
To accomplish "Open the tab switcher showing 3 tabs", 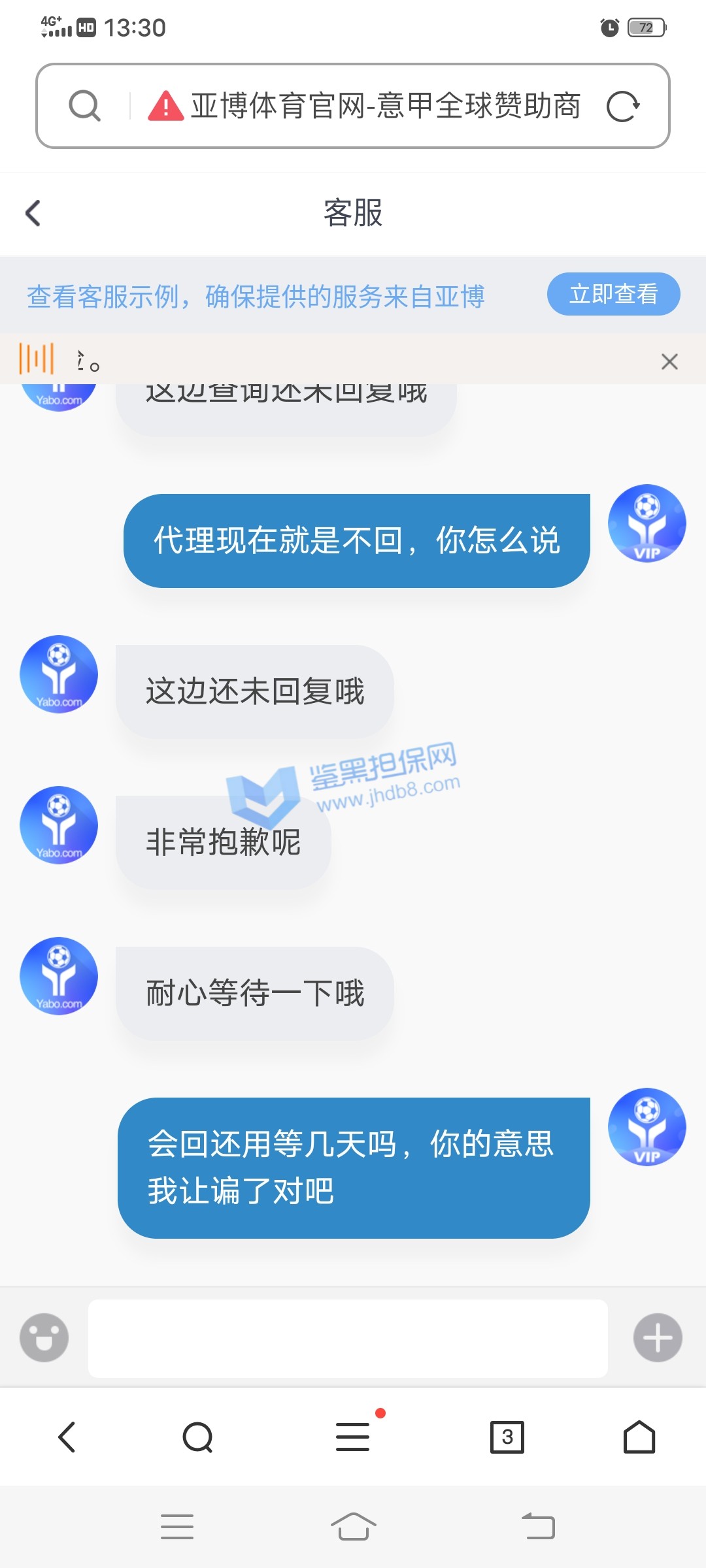I will 507,1437.
